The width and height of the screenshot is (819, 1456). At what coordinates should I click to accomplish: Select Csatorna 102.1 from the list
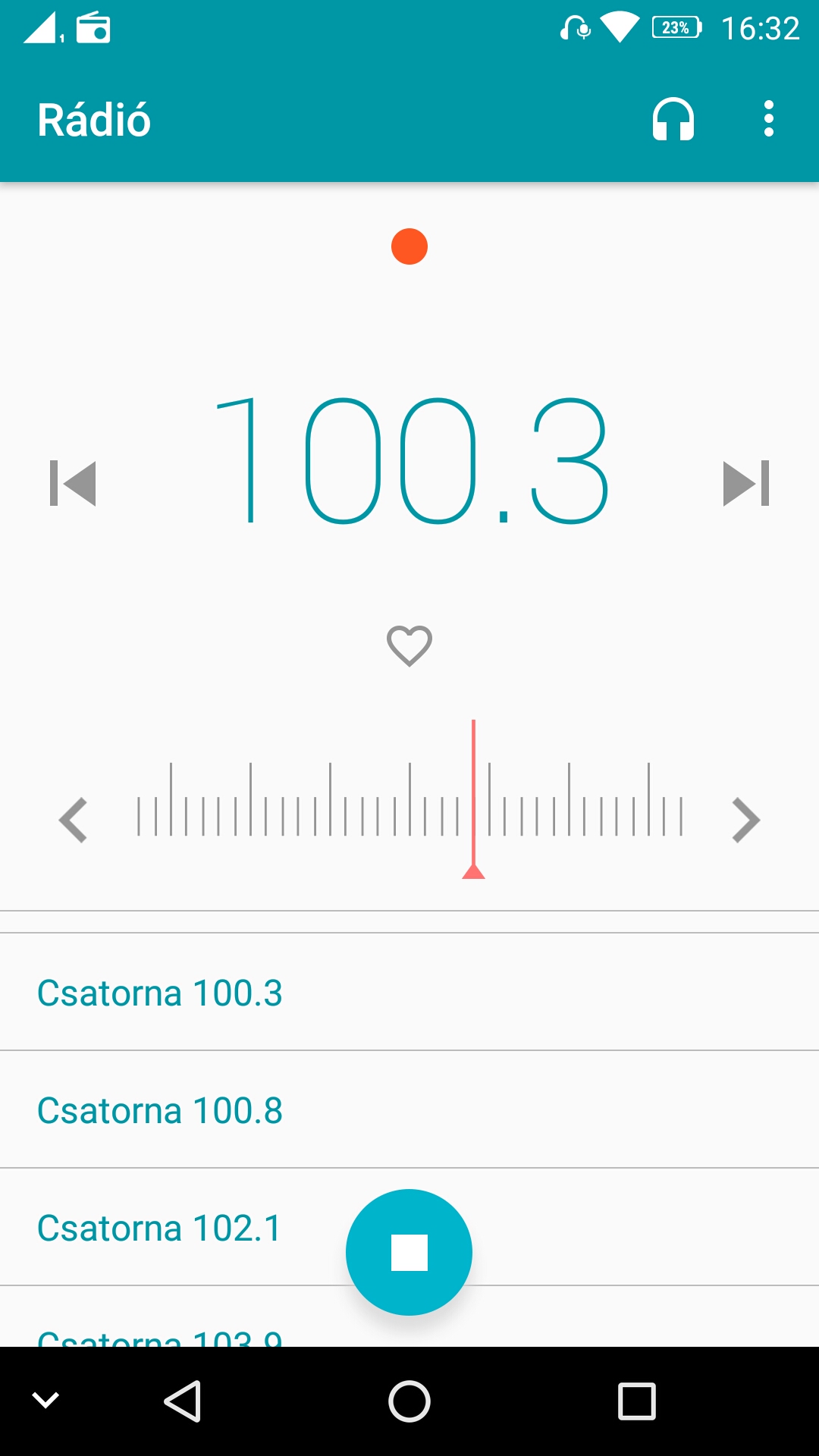[x=409, y=1227]
